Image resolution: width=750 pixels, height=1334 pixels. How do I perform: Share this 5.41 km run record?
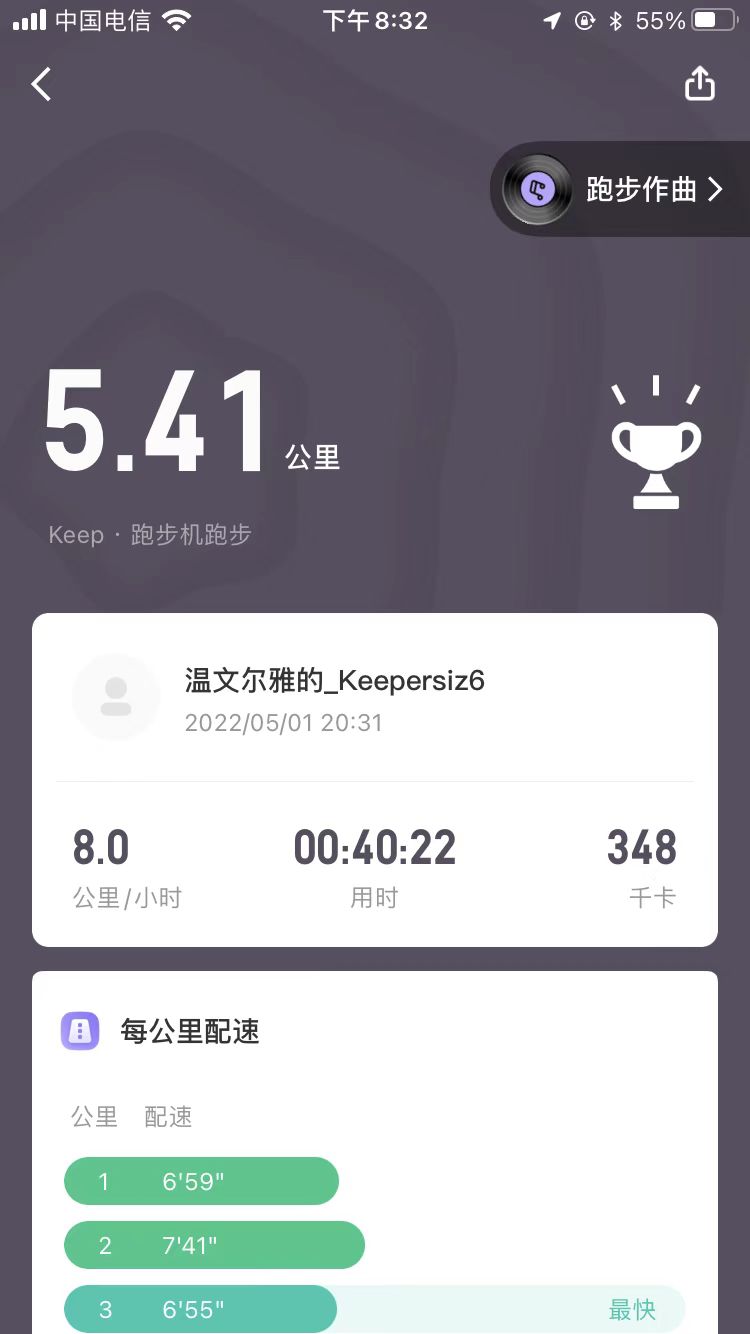point(699,84)
